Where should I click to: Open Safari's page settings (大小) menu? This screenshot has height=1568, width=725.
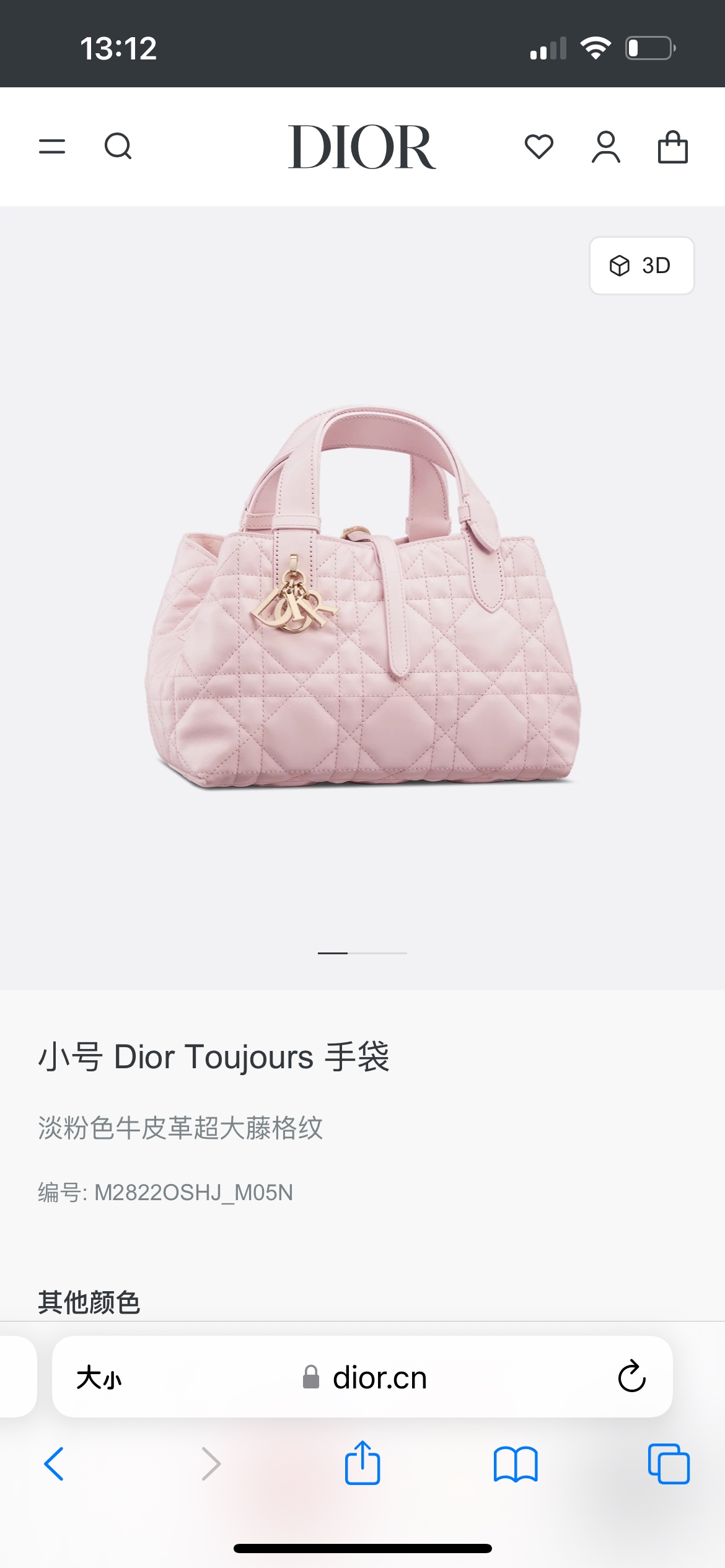(99, 1378)
